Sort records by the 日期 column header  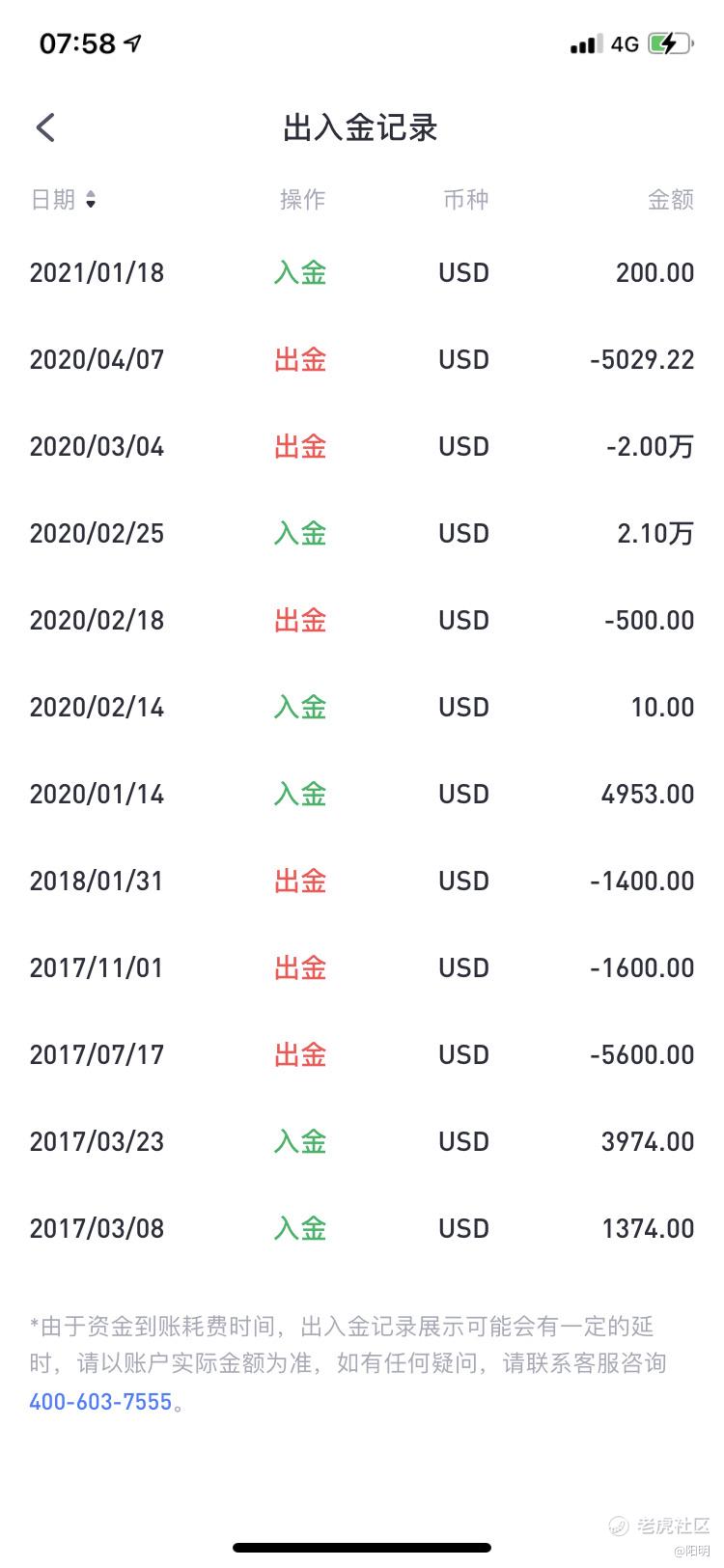tap(63, 200)
